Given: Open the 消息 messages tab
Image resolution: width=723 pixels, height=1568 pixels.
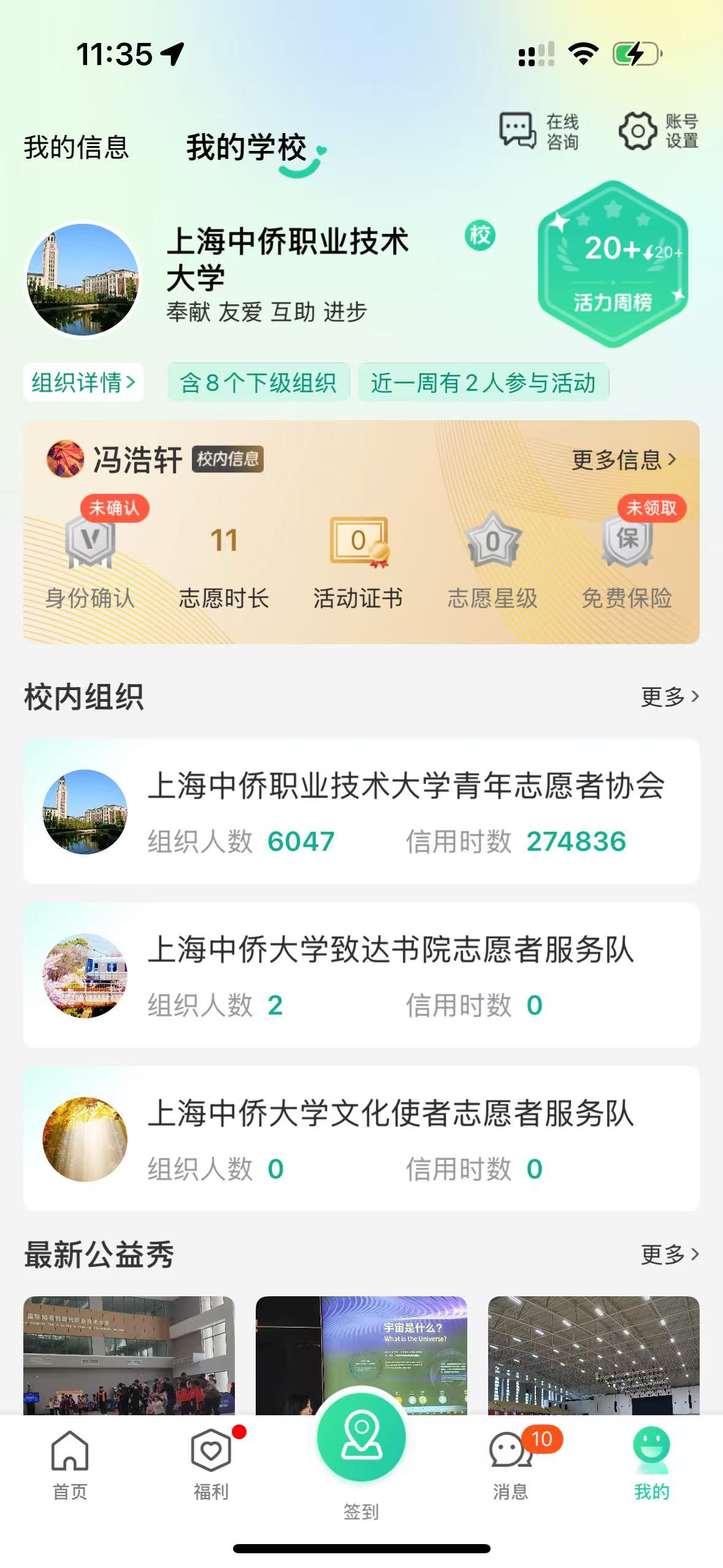Looking at the screenshot, I should [x=510, y=1464].
